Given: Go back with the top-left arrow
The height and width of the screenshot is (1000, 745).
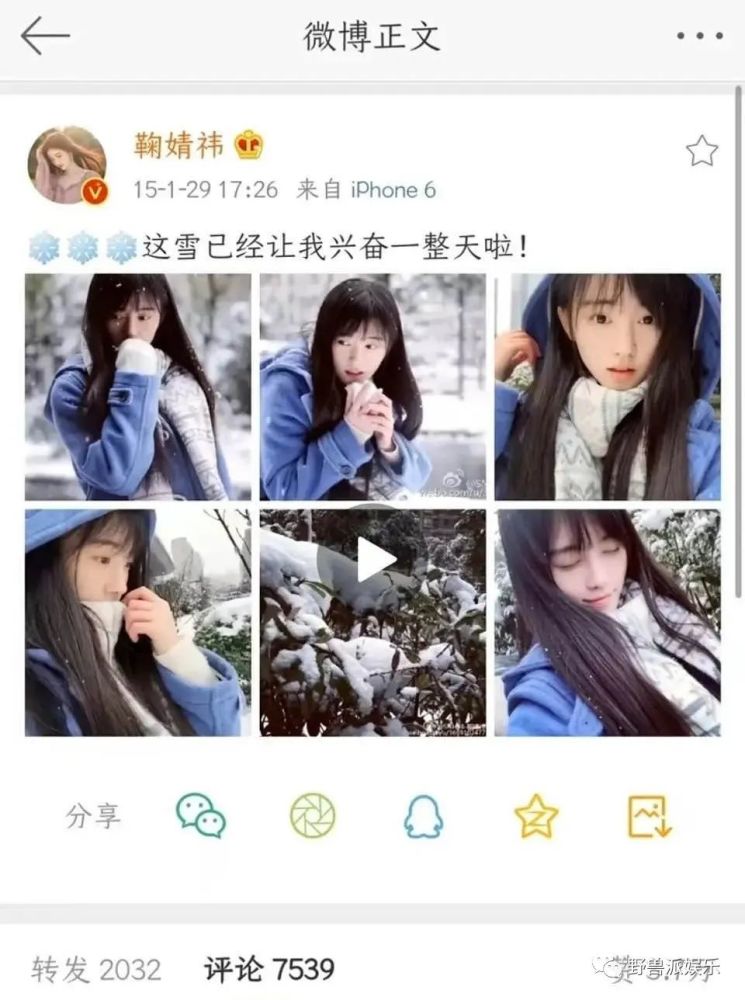Looking at the screenshot, I should tap(45, 36).
